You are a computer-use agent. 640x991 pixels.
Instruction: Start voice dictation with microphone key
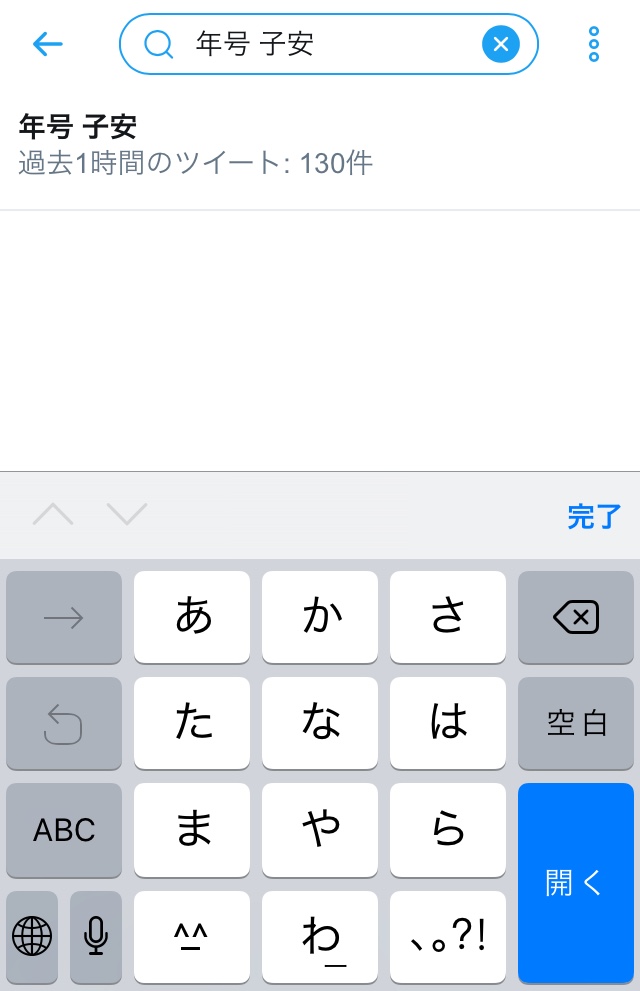click(96, 936)
